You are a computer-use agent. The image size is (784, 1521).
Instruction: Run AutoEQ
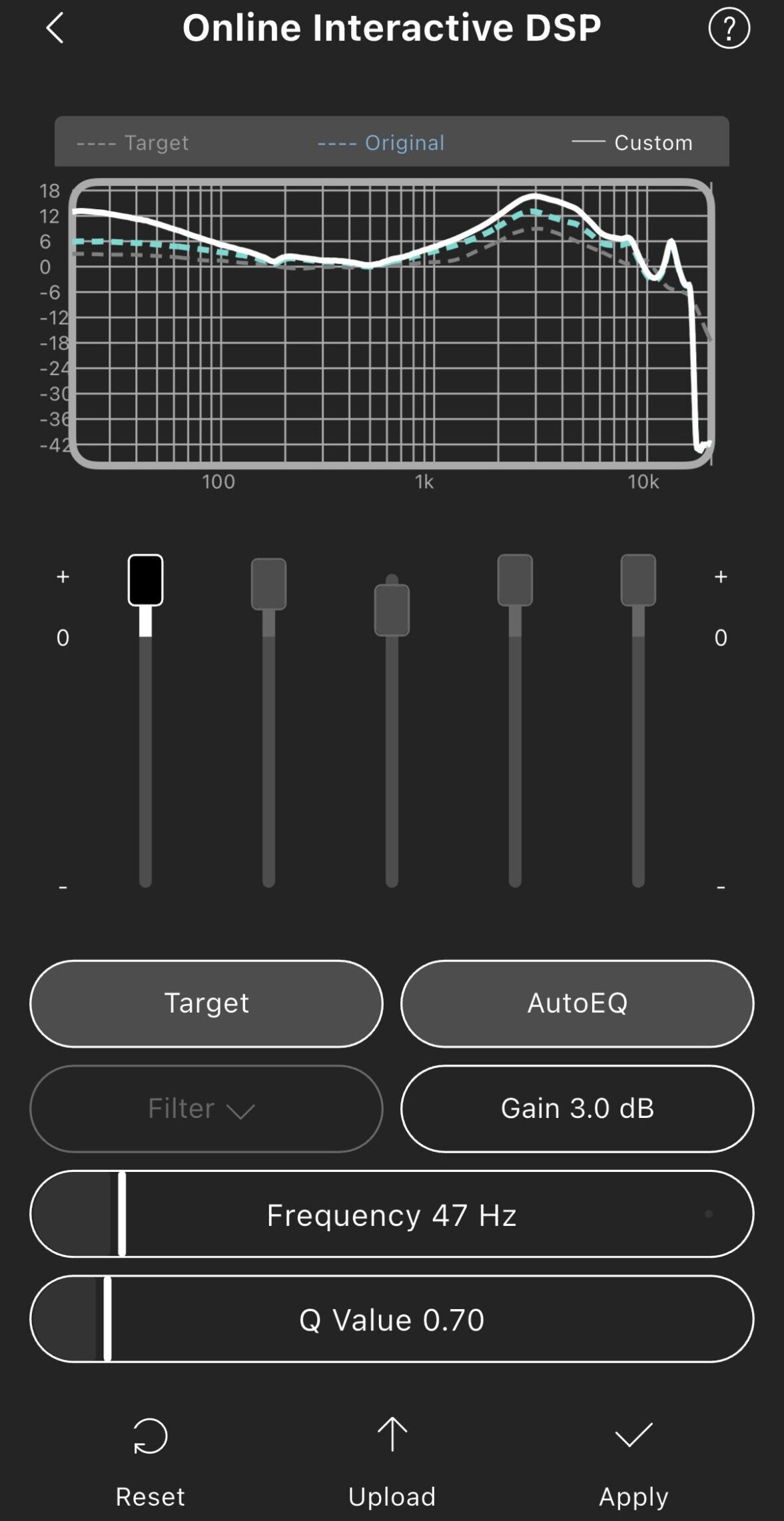click(577, 1003)
